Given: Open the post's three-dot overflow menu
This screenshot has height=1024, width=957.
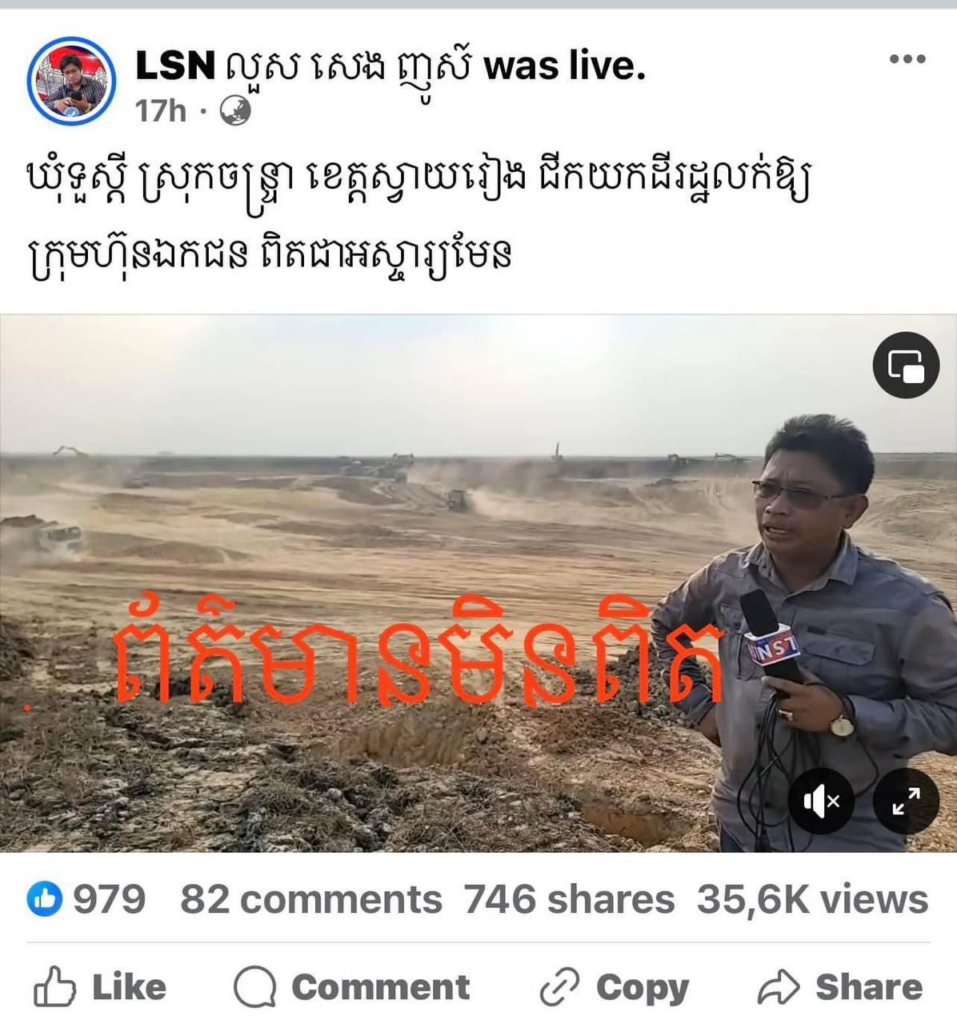Looking at the screenshot, I should 906,60.
